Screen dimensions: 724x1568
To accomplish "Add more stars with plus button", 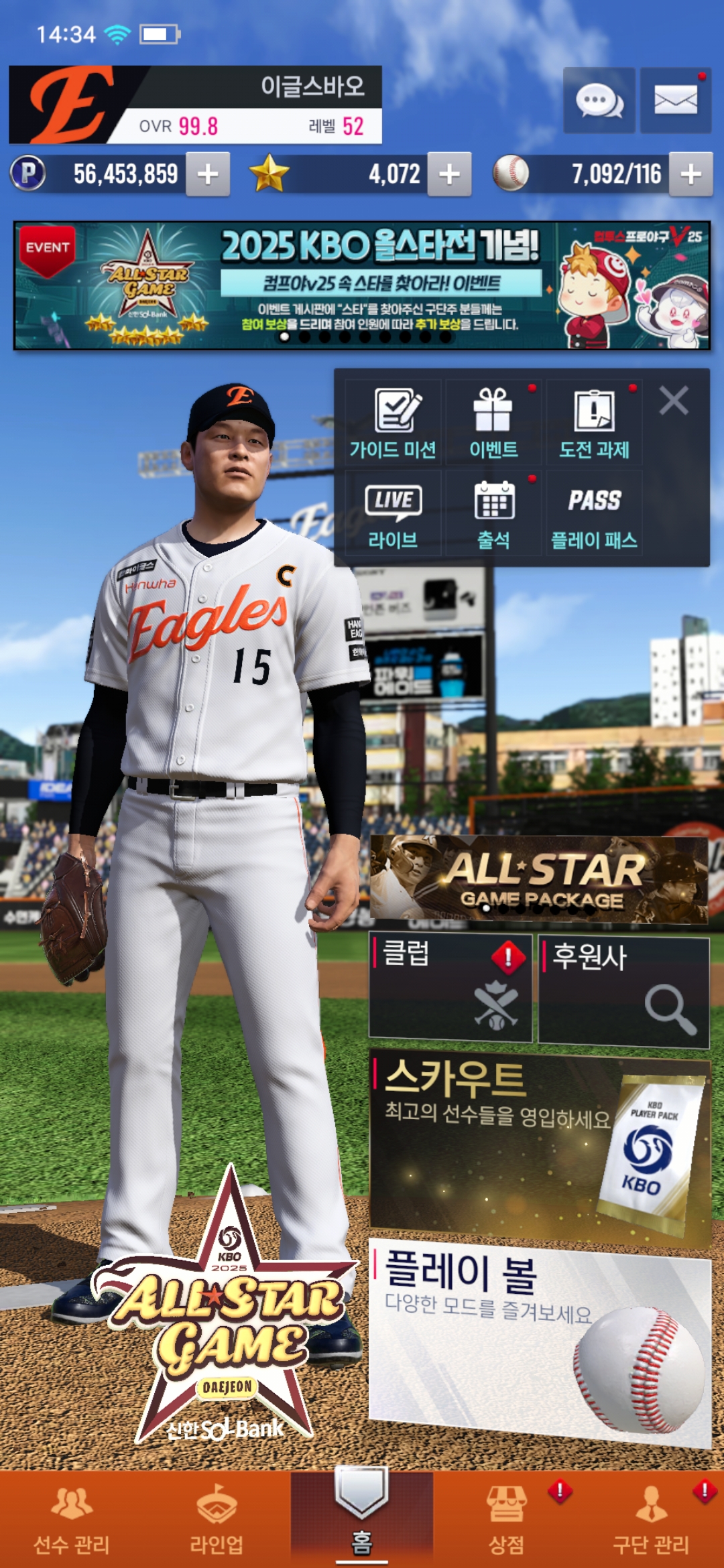I will pyautogui.click(x=449, y=174).
